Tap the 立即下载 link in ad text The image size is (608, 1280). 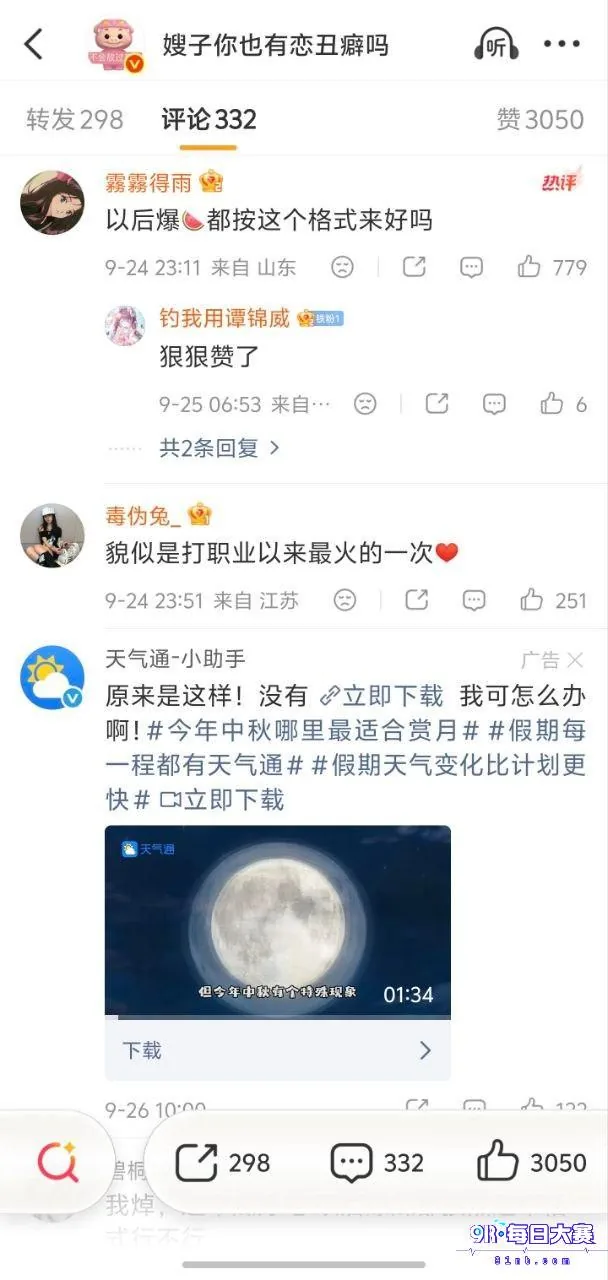click(x=382, y=696)
